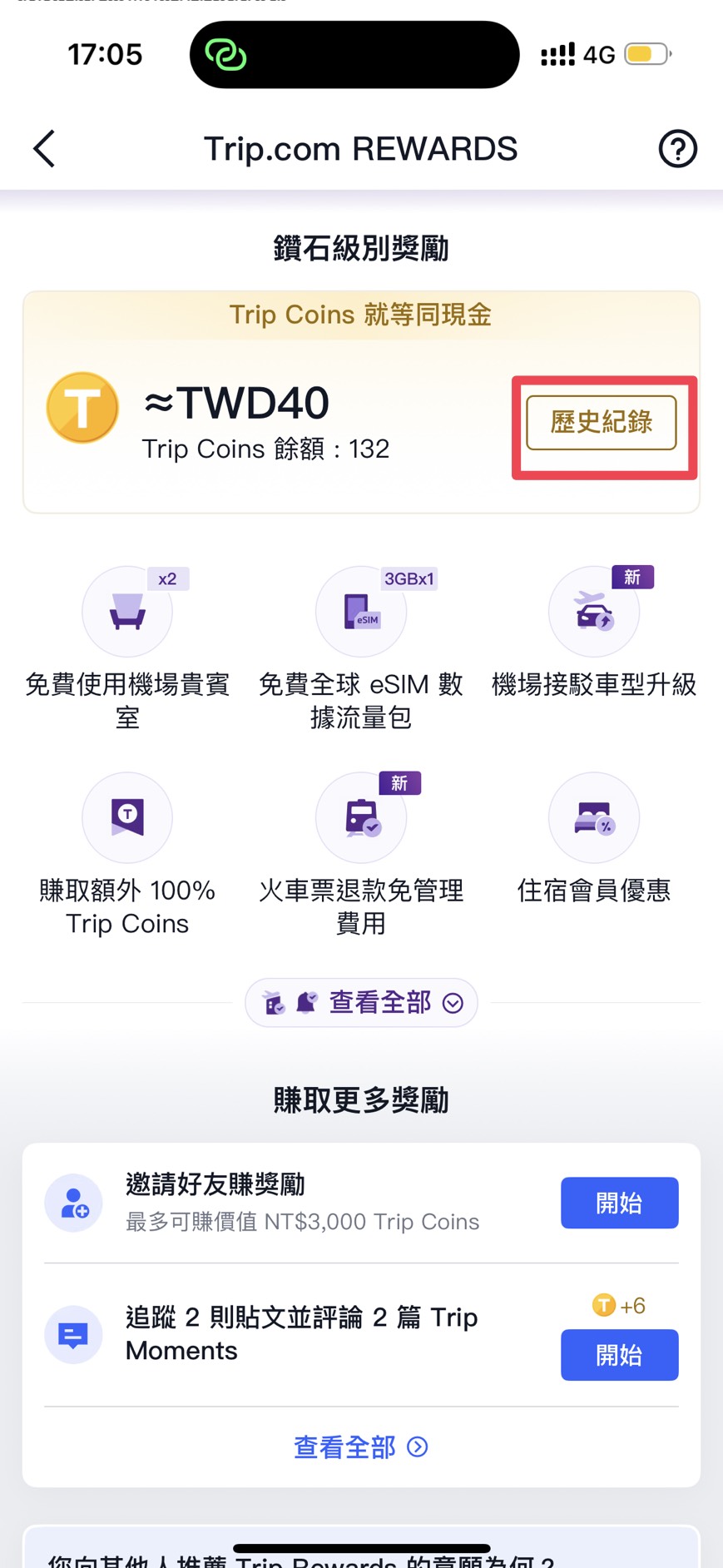
Task: Start 邀請好友賺獎勵 task
Action: pyautogui.click(x=619, y=1203)
